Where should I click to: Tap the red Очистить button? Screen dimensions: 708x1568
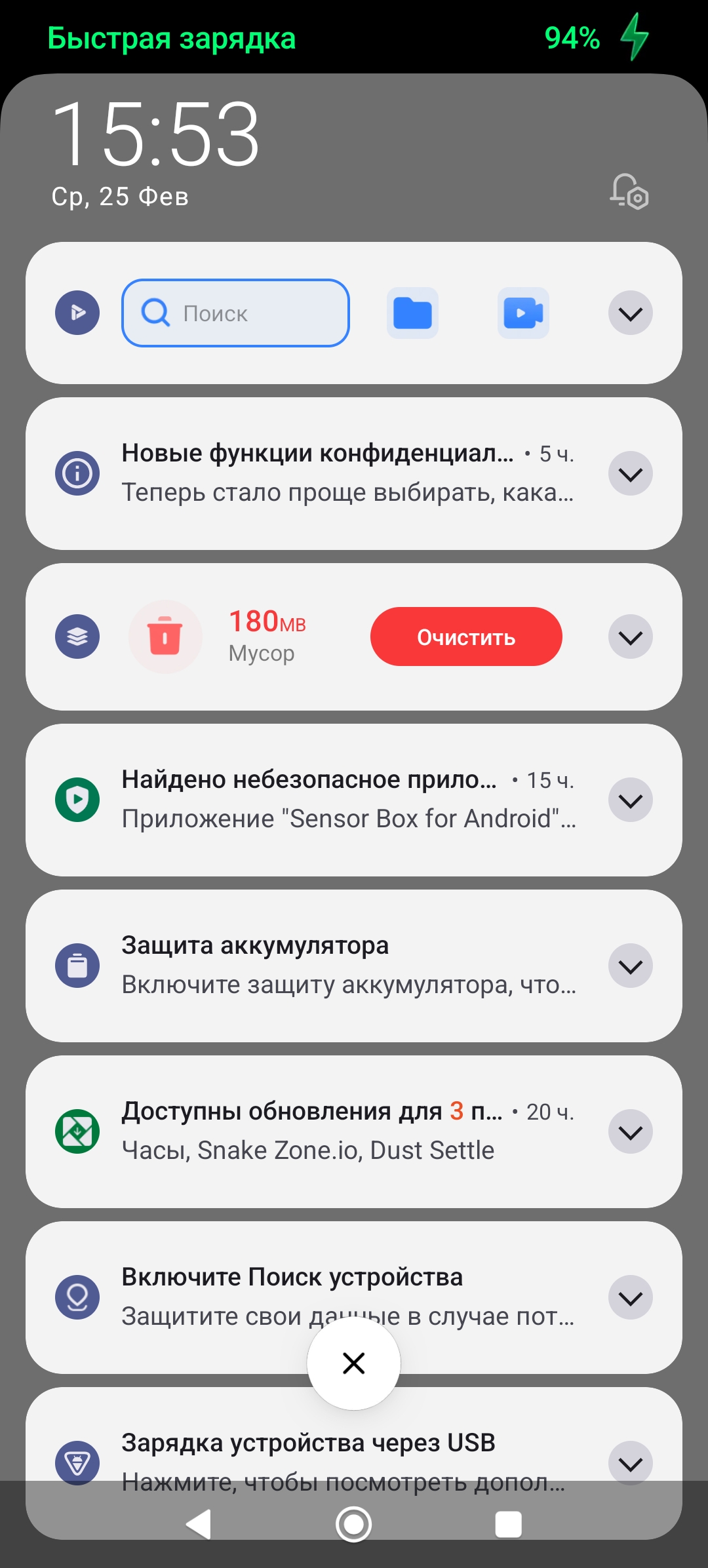[x=466, y=637]
